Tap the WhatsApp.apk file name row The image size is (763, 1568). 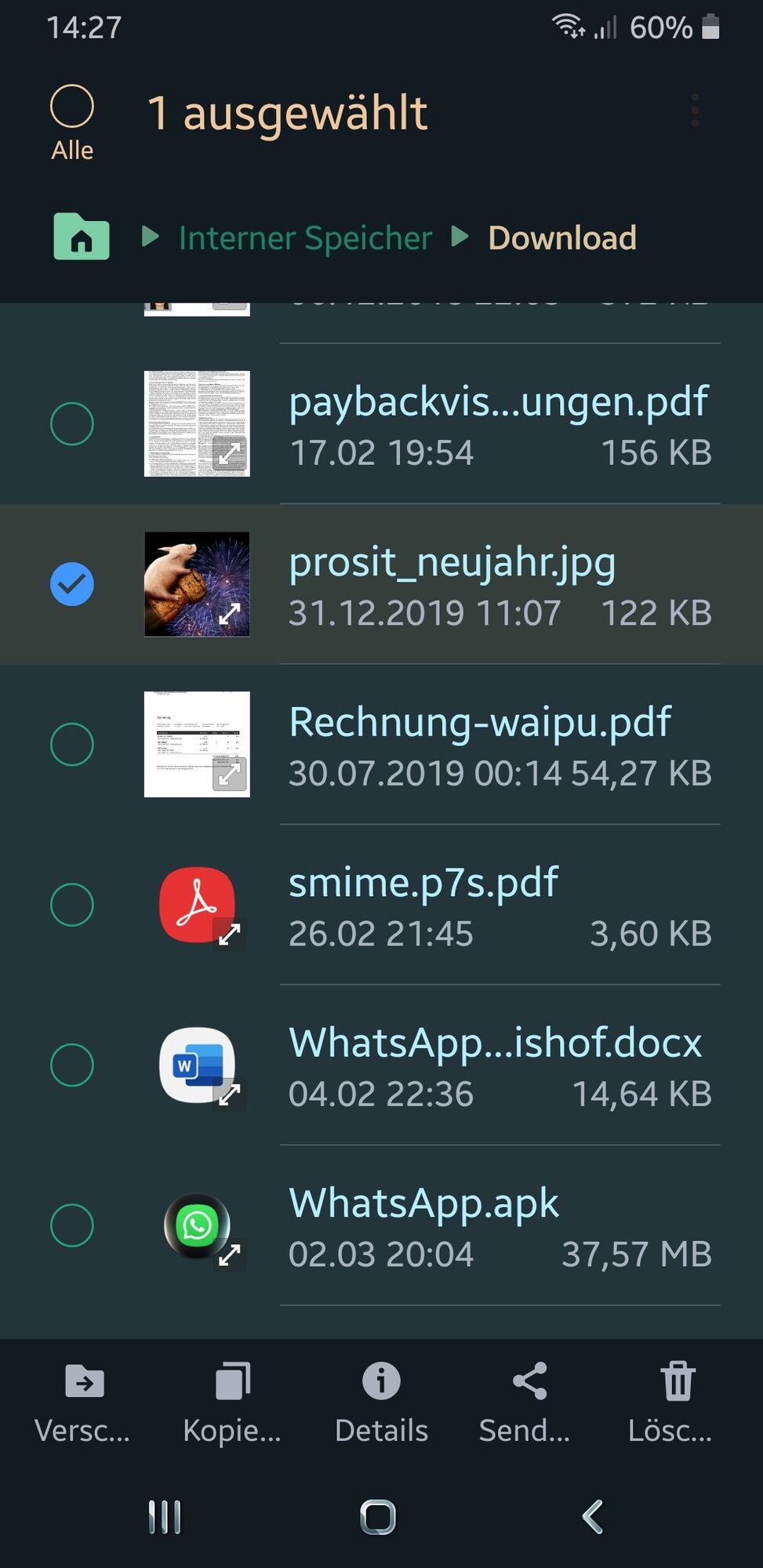(x=500, y=1225)
